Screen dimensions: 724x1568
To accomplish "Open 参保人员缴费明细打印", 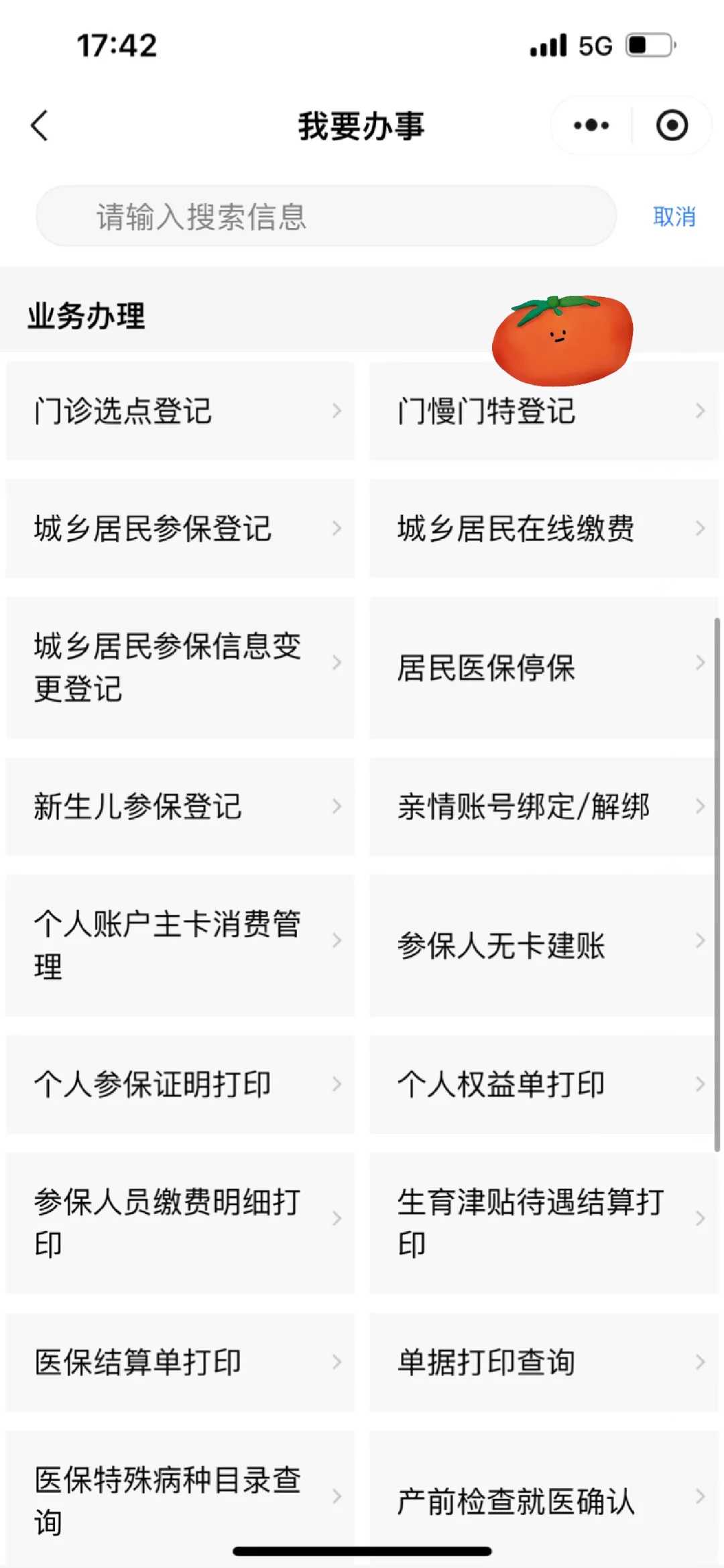I will pyautogui.click(x=180, y=1223).
